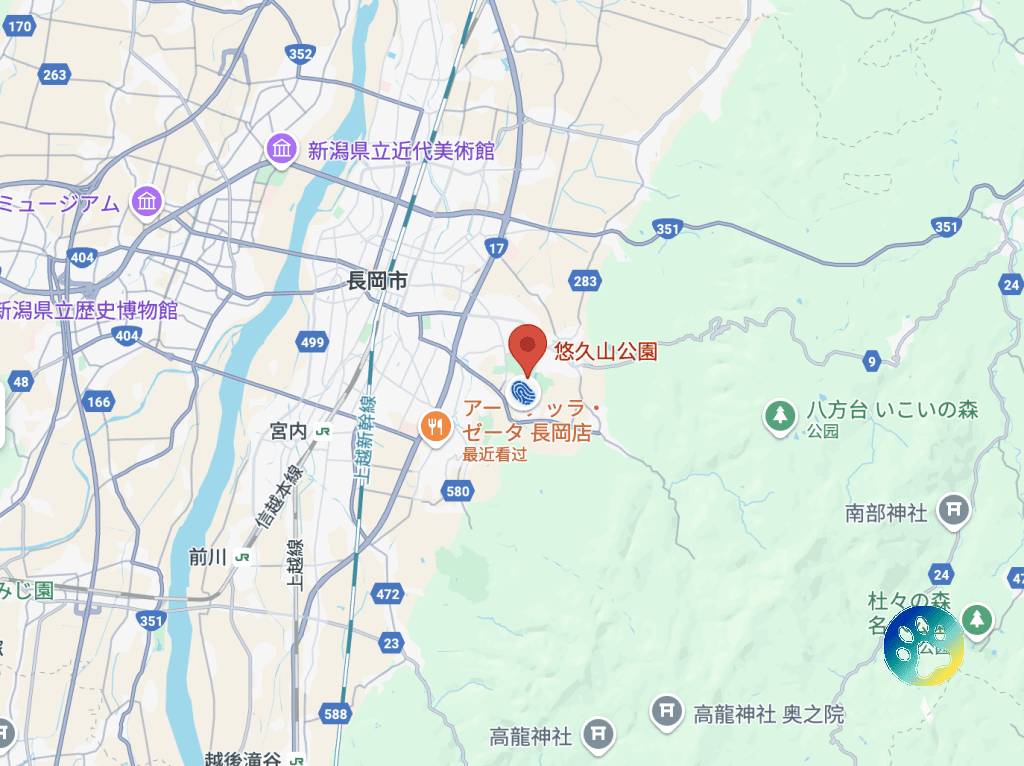Tap the 宮内 station marker
Viewport: 1024px width, 766px height.
[322, 432]
